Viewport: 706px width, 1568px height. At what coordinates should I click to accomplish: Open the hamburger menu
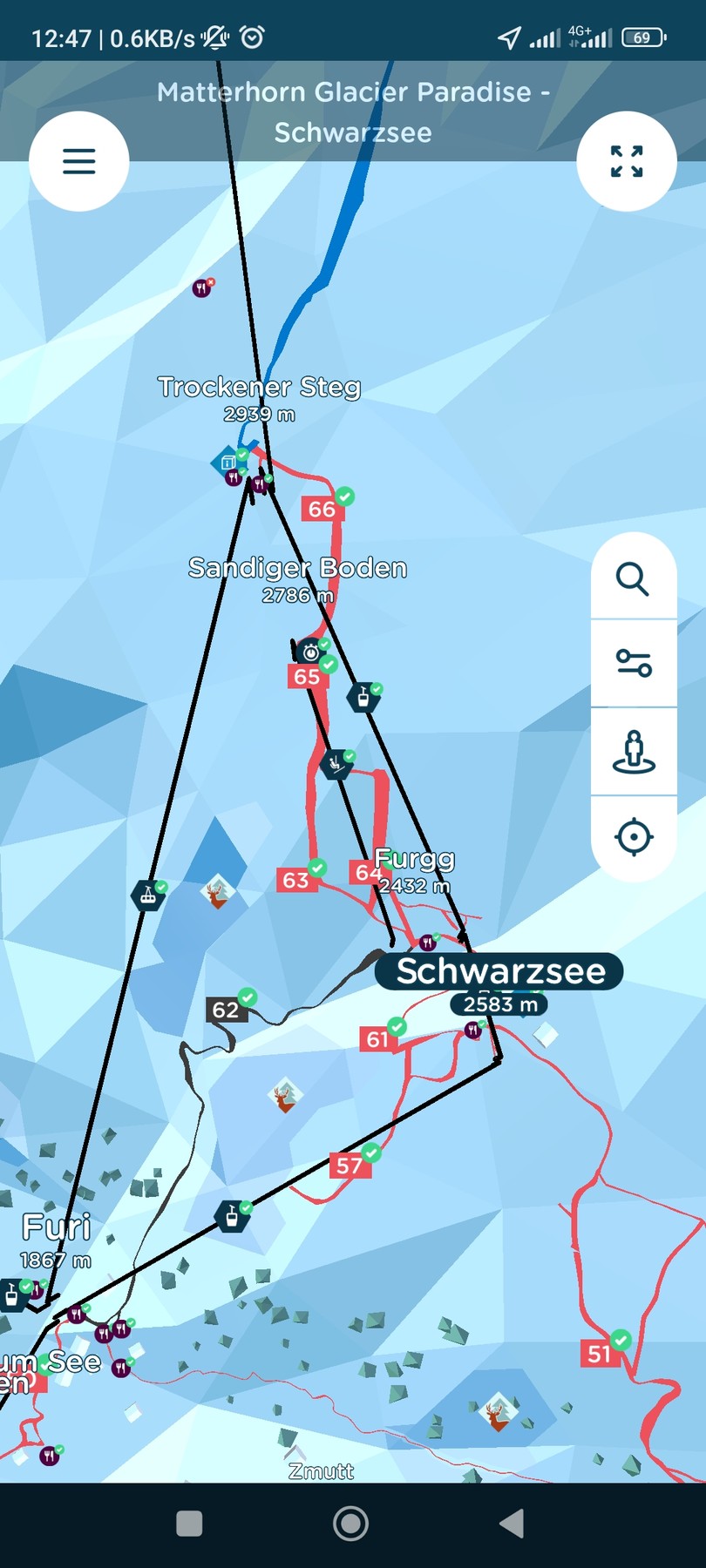pyautogui.click(x=78, y=161)
